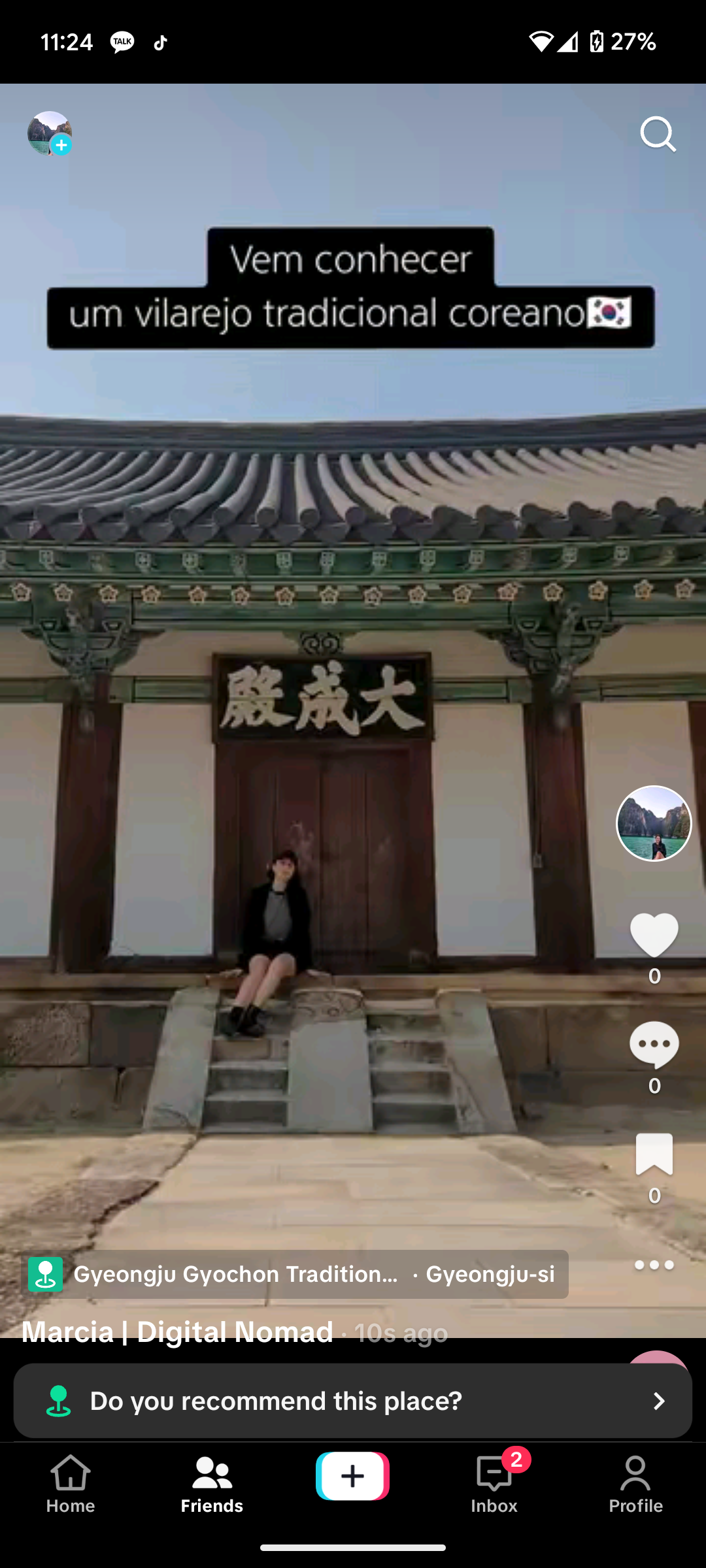Bookmark this video to favorites
The image size is (706, 1568).
654,1154
